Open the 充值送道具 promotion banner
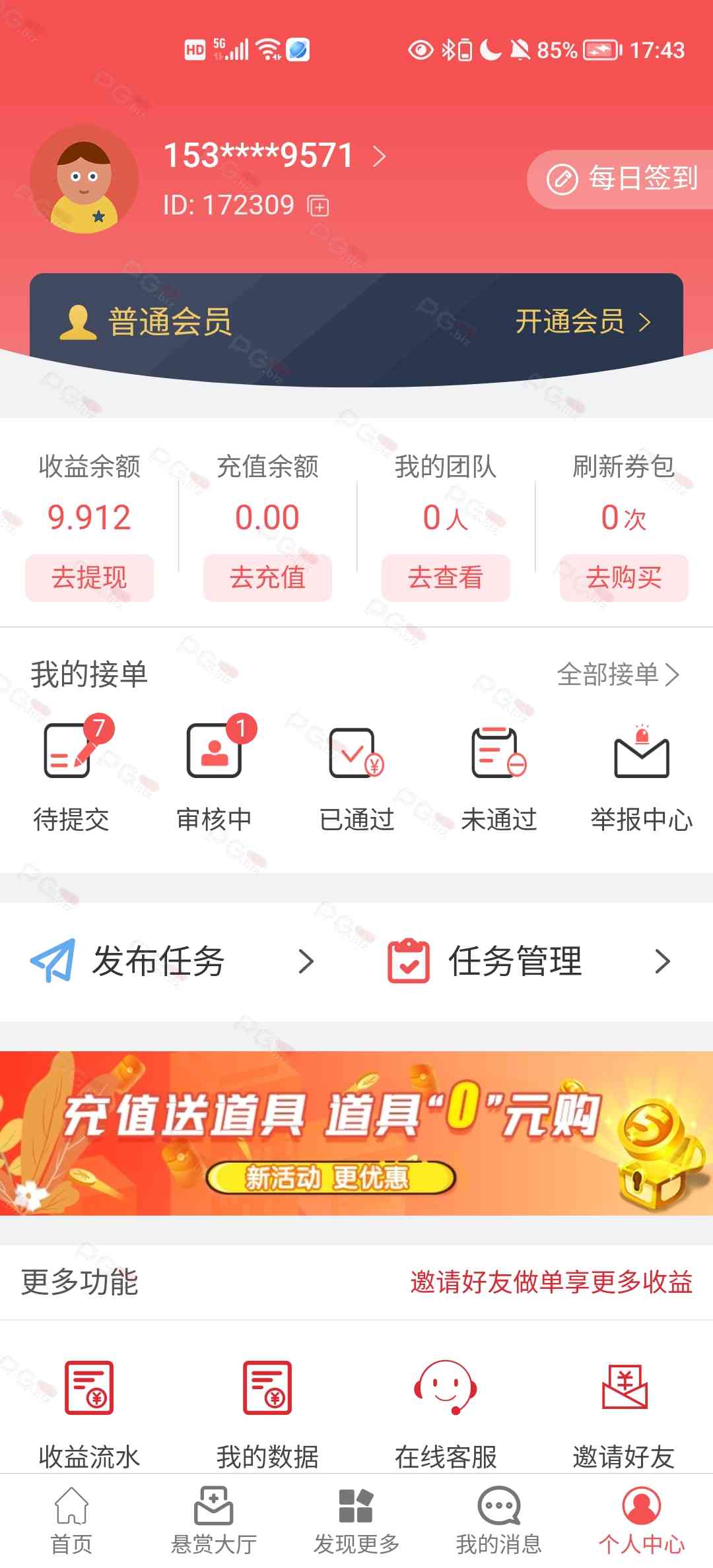This screenshot has height=1568, width=713. [356, 1132]
